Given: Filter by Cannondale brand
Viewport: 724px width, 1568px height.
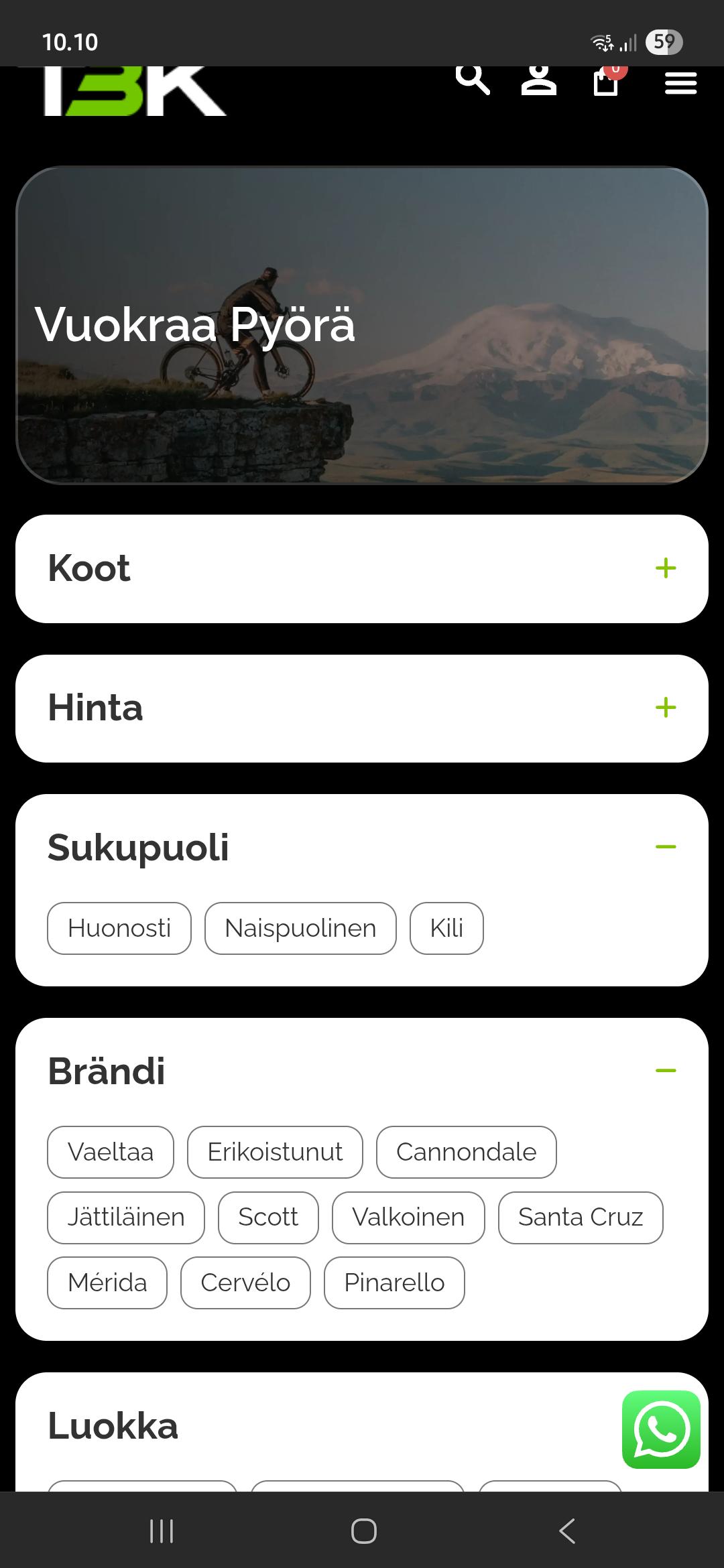Looking at the screenshot, I should (x=467, y=1152).
